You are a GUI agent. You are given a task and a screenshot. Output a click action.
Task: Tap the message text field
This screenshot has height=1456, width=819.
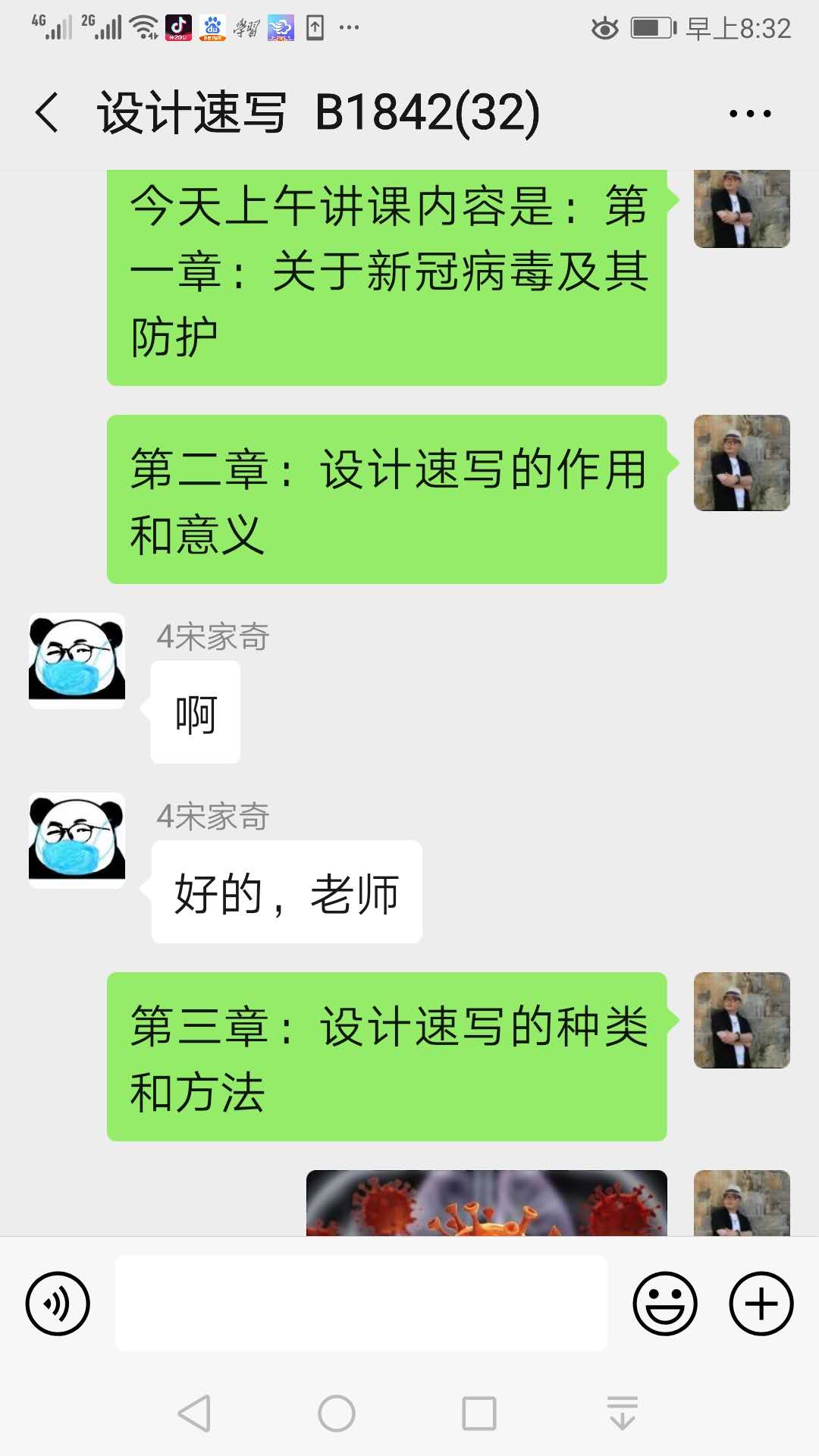click(361, 1303)
